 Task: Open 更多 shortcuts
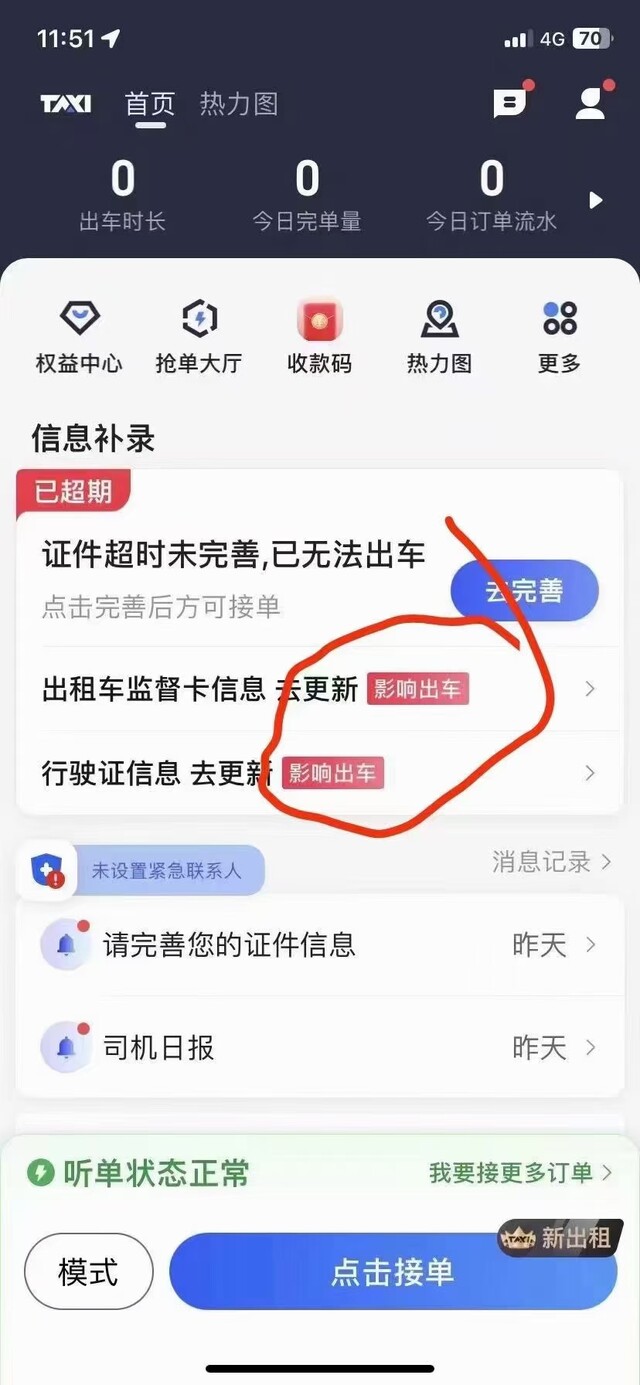(x=559, y=338)
